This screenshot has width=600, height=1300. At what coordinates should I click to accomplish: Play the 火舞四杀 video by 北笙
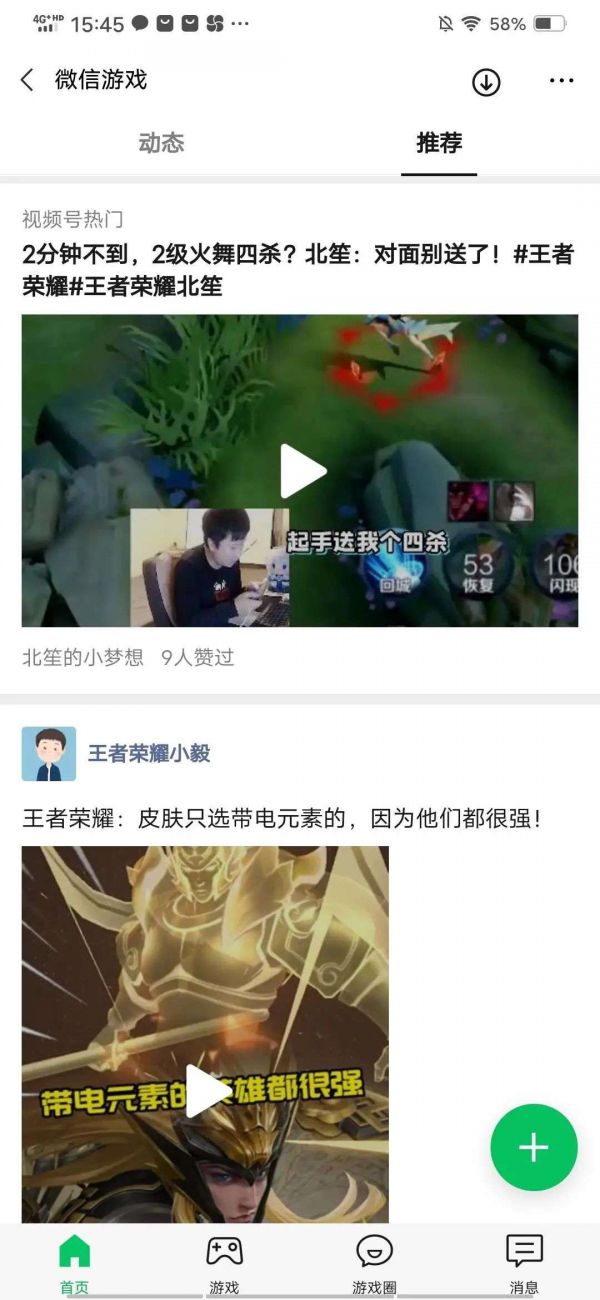click(302, 471)
